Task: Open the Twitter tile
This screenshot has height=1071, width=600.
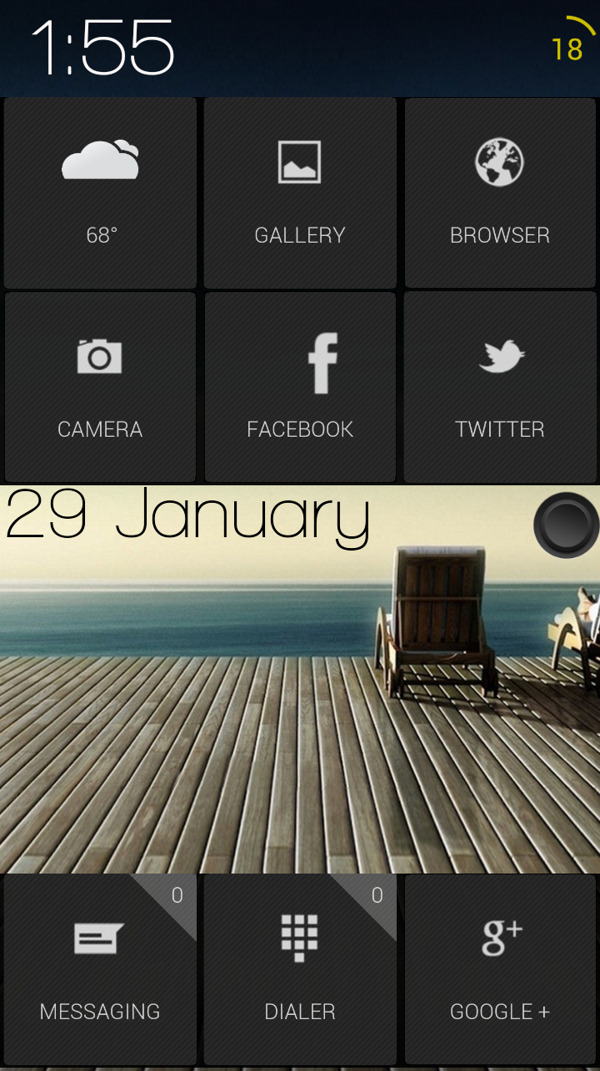Action: [x=500, y=387]
